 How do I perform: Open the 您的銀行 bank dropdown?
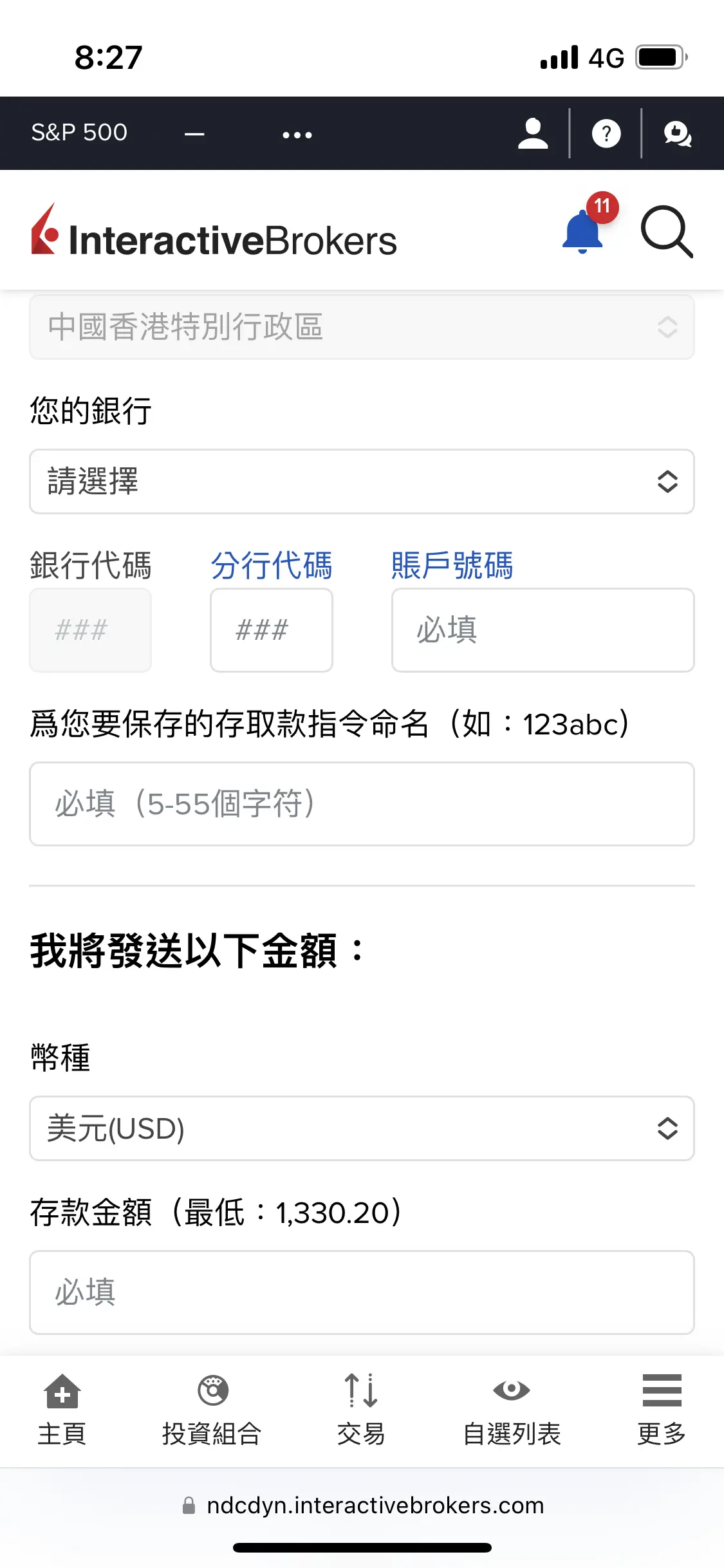click(362, 481)
